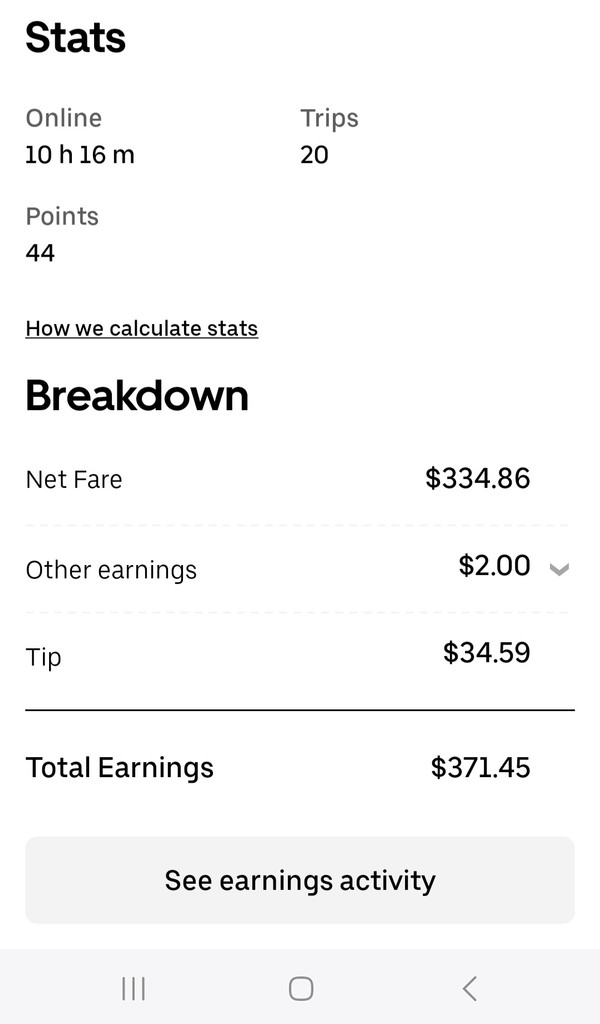Open the 'How we calculate stats' link

pos(141,328)
